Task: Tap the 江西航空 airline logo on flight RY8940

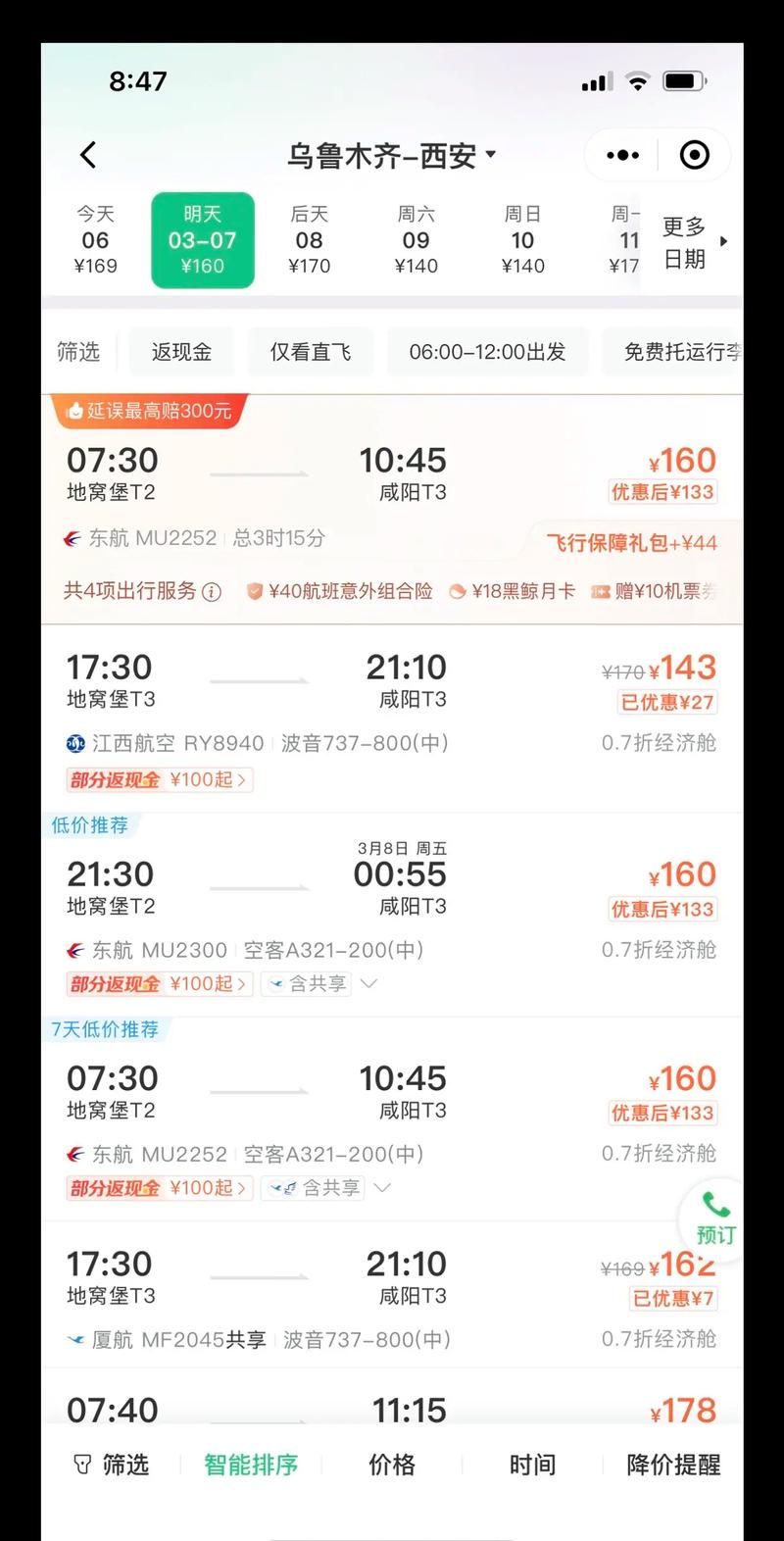Action: tap(71, 743)
